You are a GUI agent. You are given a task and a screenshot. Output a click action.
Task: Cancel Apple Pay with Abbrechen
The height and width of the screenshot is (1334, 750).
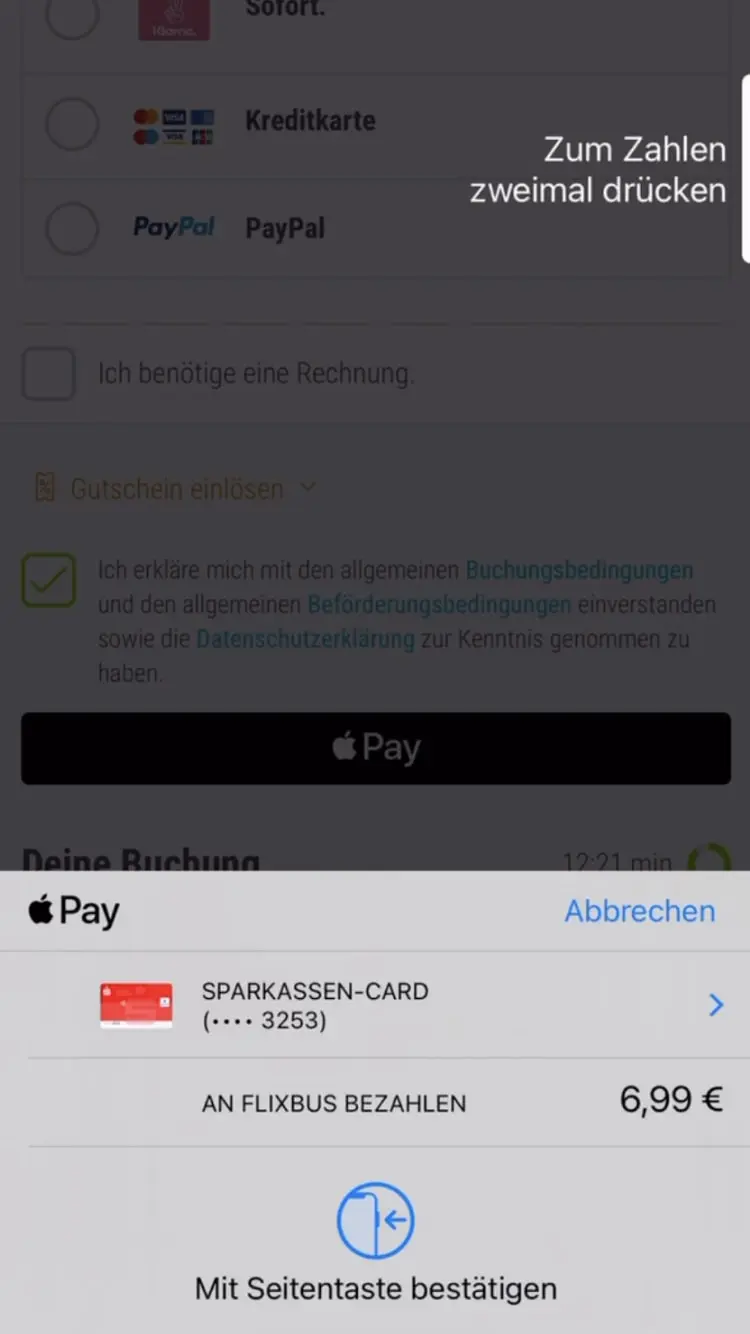pos(639,911)
